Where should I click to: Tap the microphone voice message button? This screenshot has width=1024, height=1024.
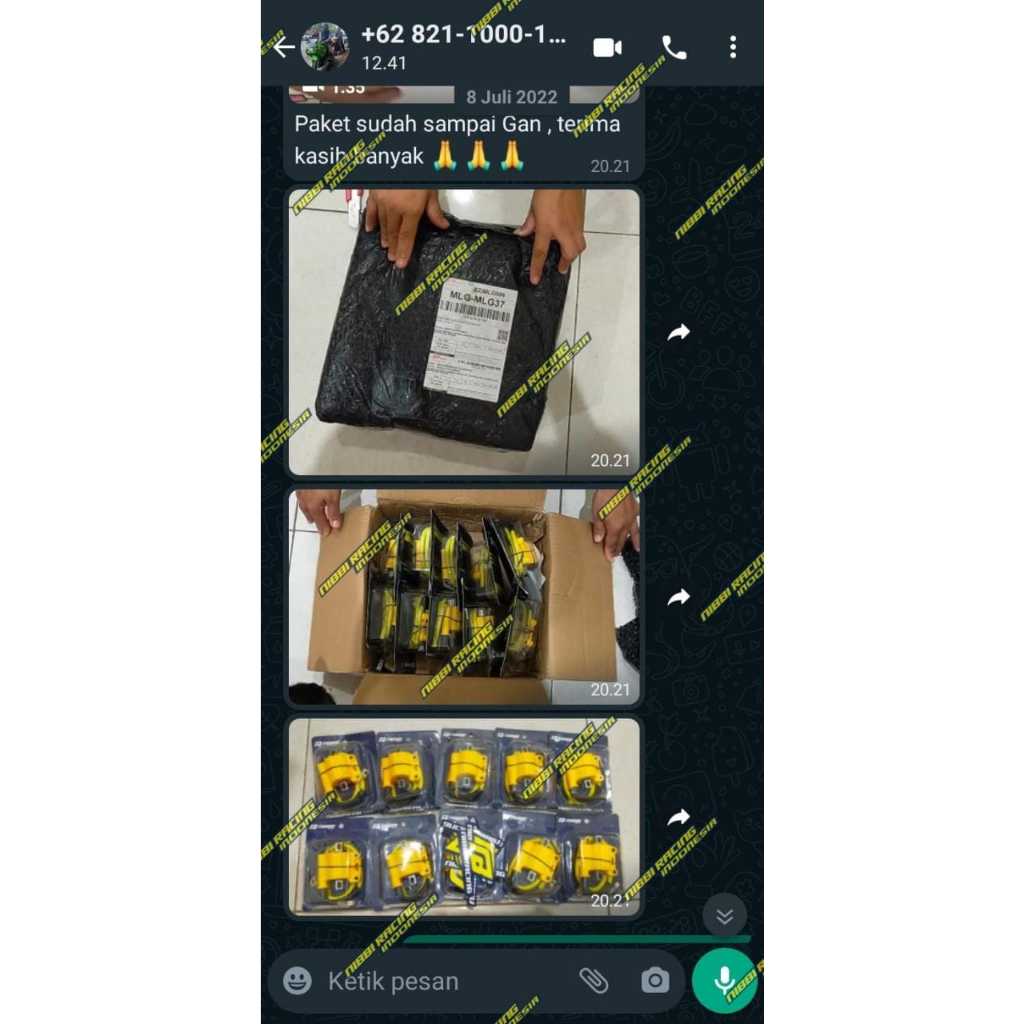coord(724,981)
